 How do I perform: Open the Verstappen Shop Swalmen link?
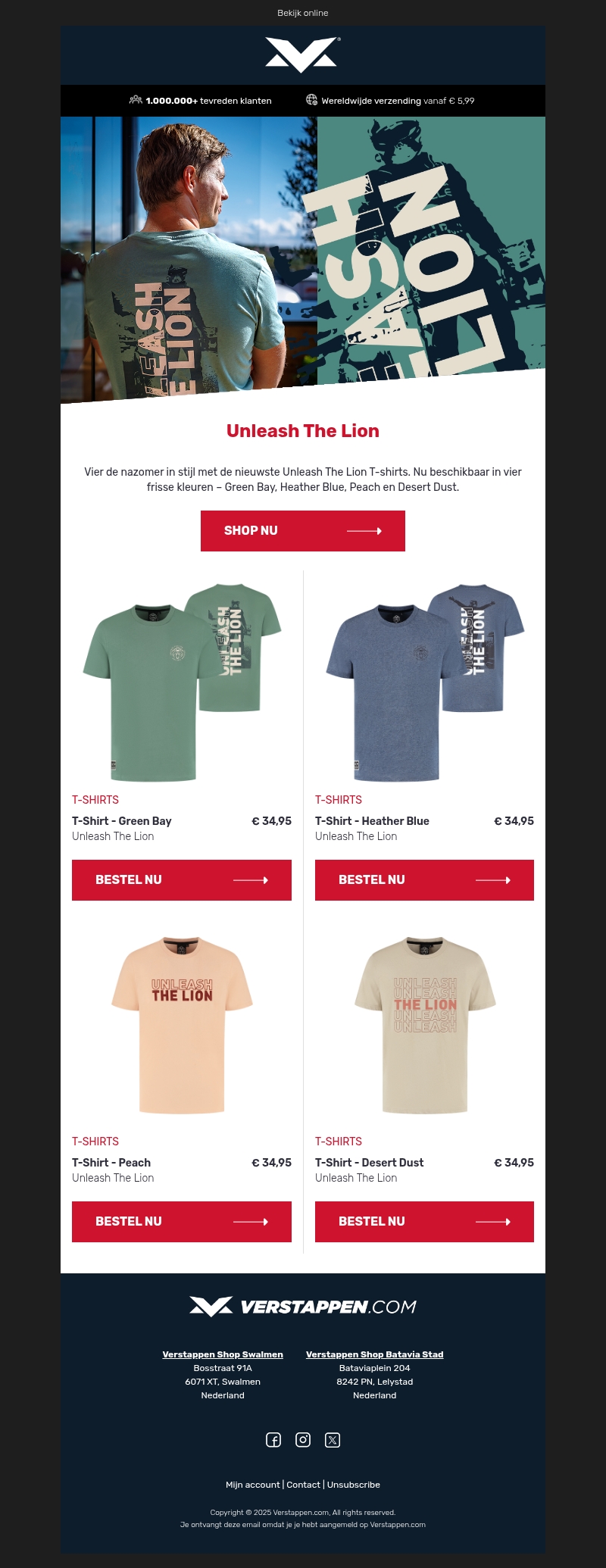tap(223, 1354)
